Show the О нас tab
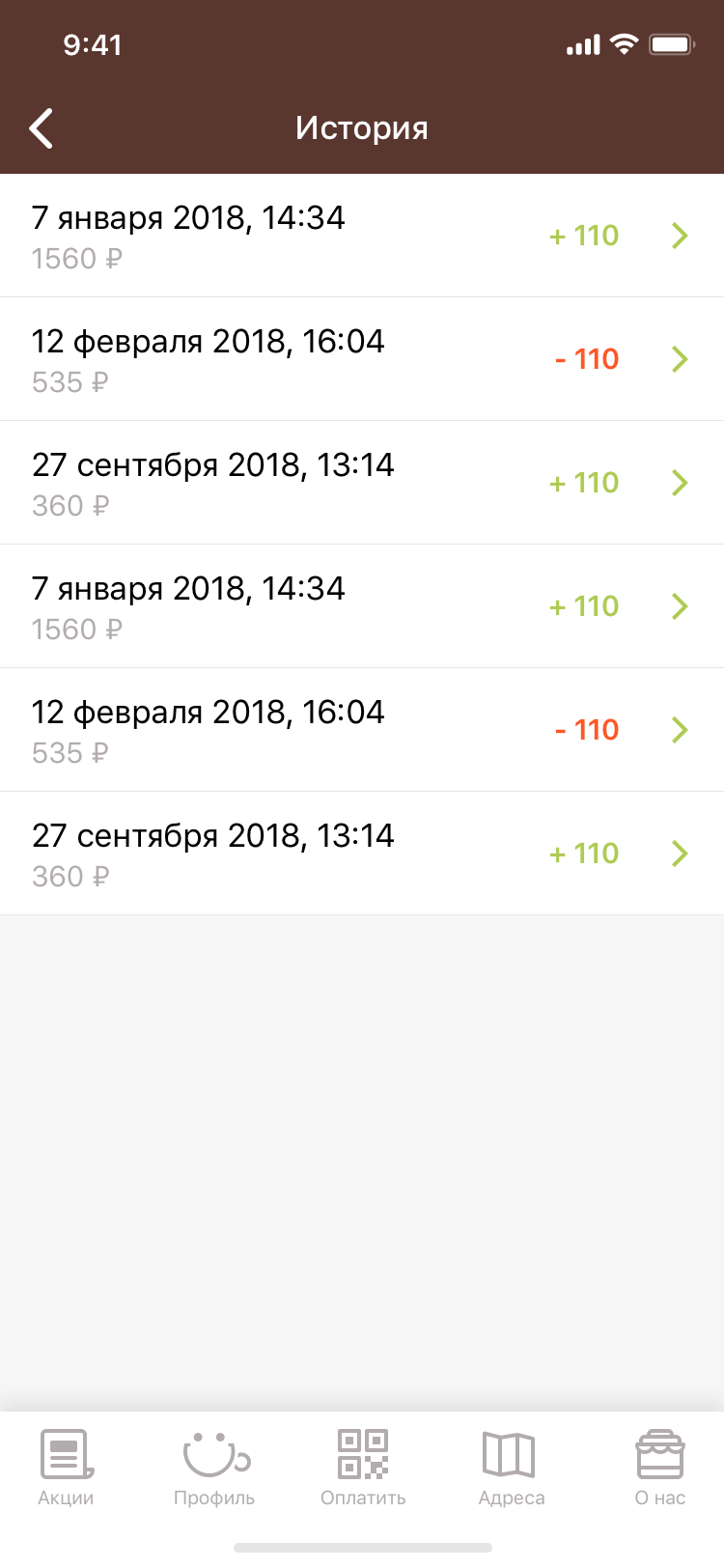The image size is (724, 1568). tap(660, 1467)
